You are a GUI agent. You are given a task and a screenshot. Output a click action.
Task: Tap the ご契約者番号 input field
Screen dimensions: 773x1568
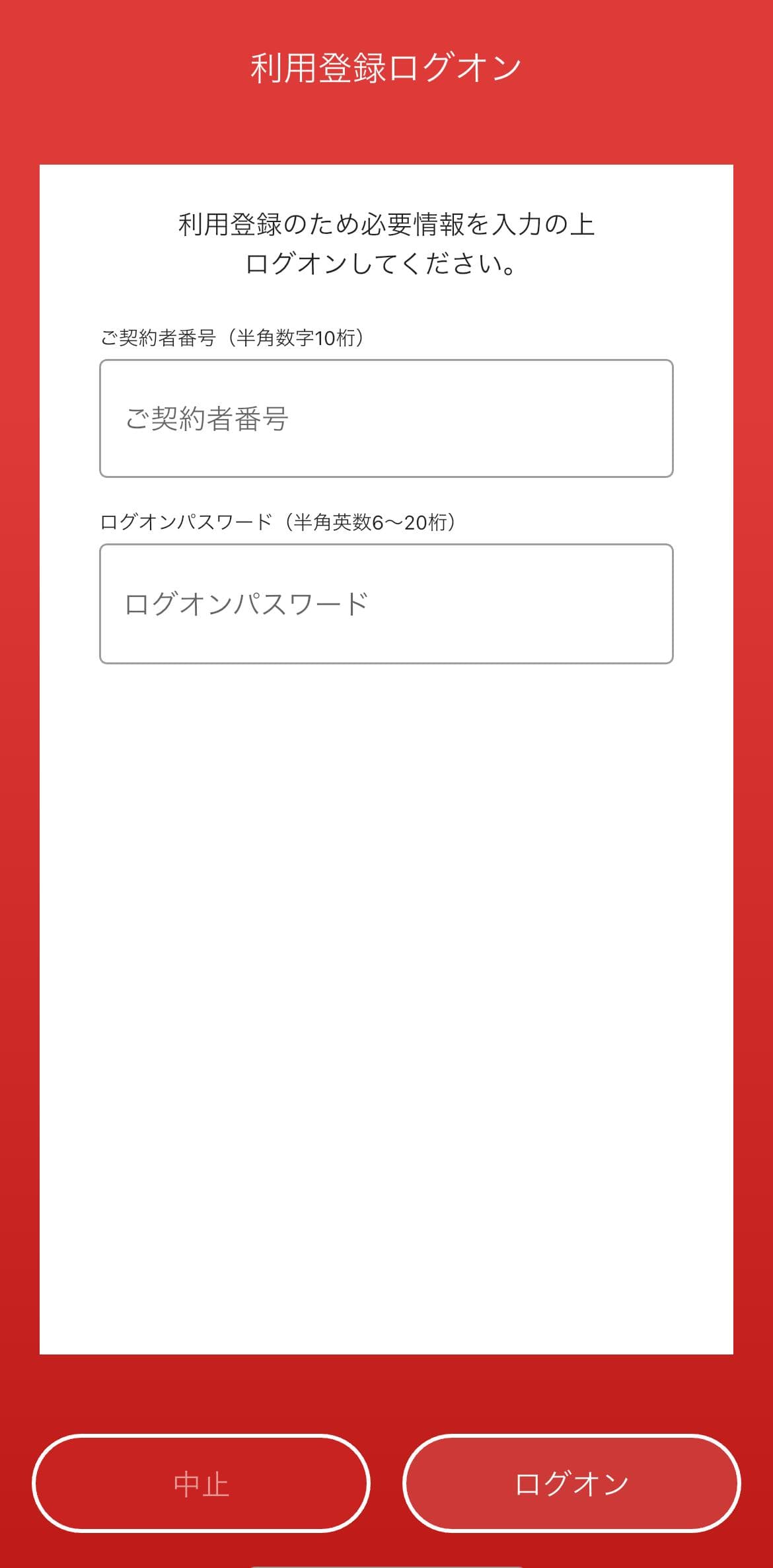coord(386,418)
